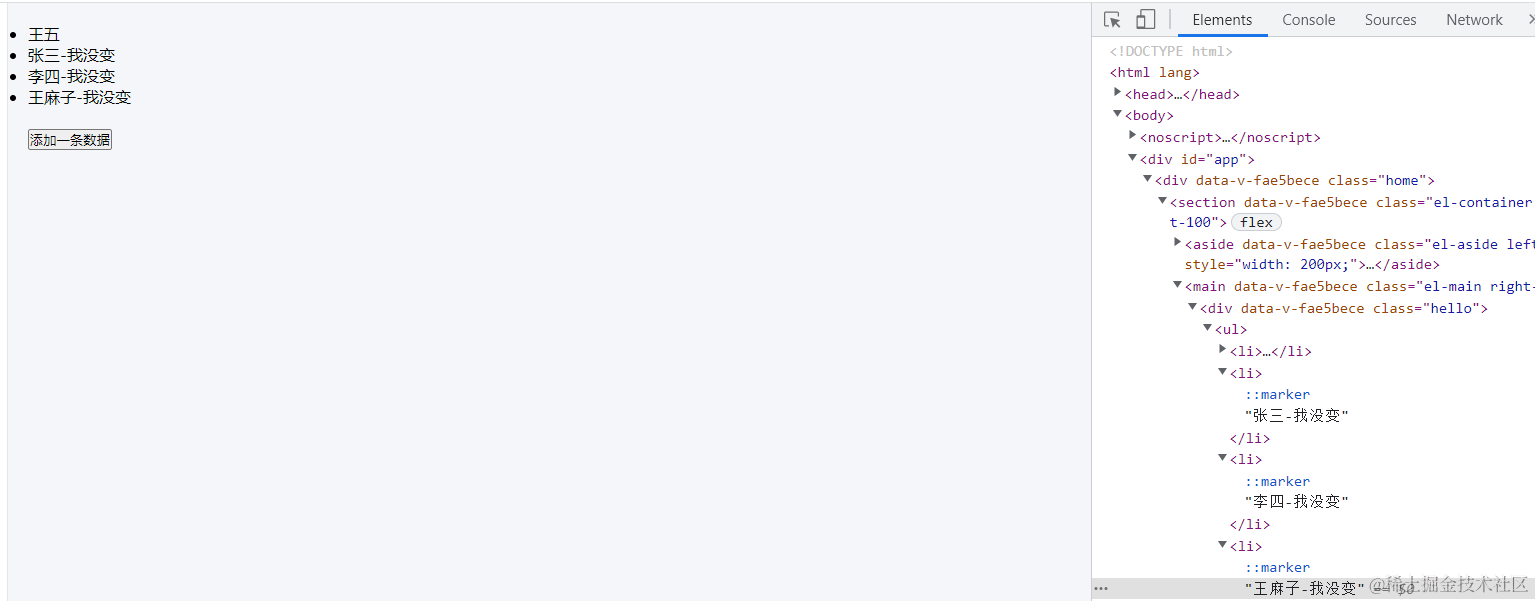Image resolution: width=1535 pixels, height=601 pixels.
Task: Click the flex badge on section
Action: point(1256,222)
